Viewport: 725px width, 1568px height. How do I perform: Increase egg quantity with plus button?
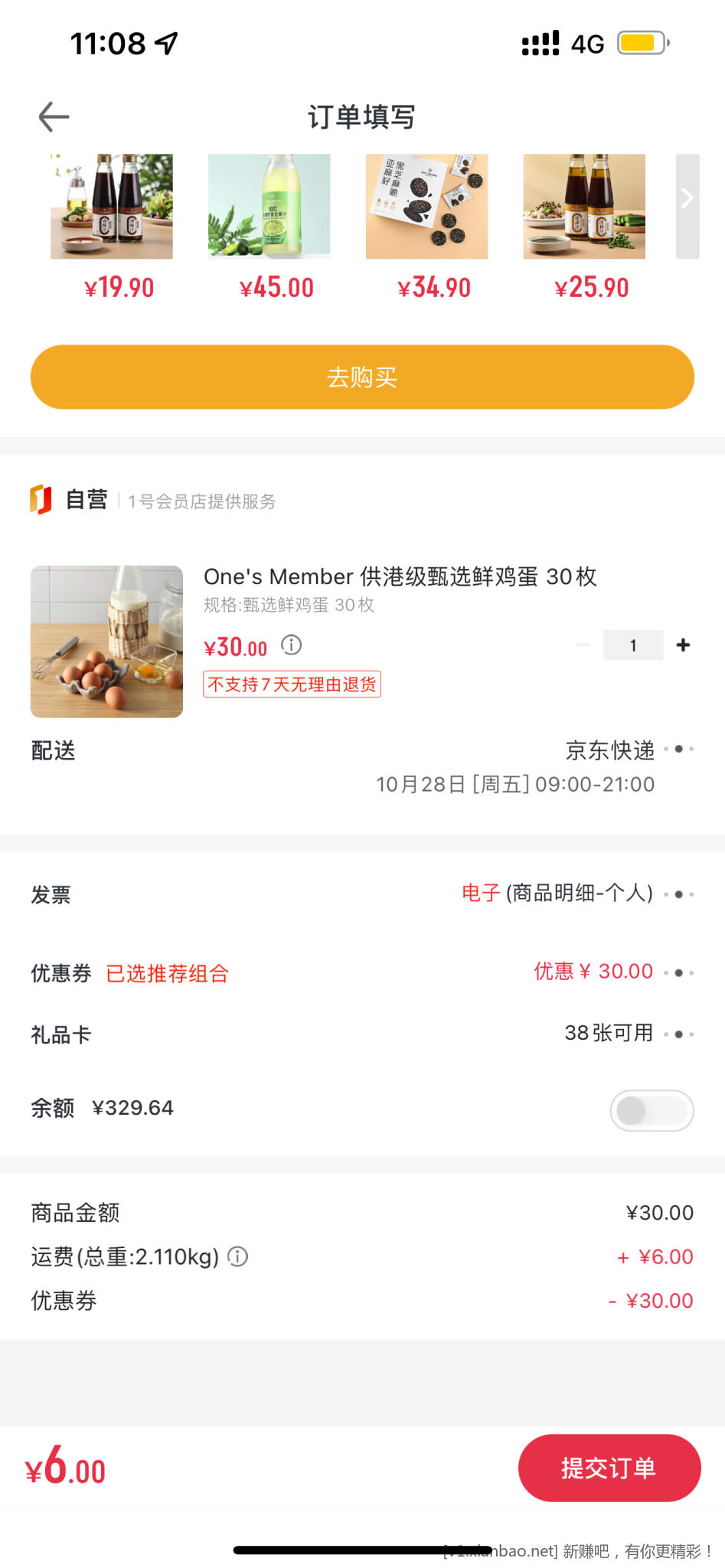pos(683,645)
